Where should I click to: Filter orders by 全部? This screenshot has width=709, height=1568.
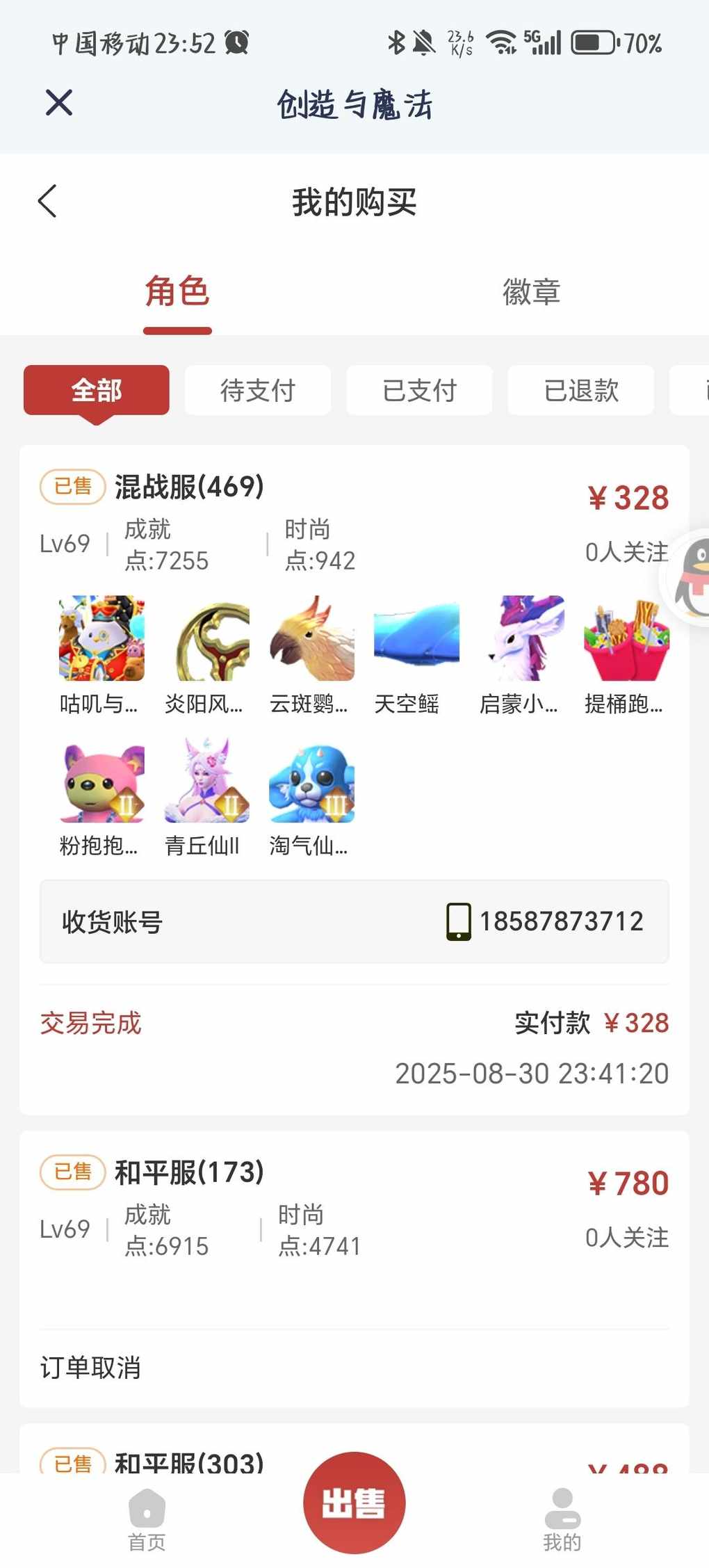(97, 390)
